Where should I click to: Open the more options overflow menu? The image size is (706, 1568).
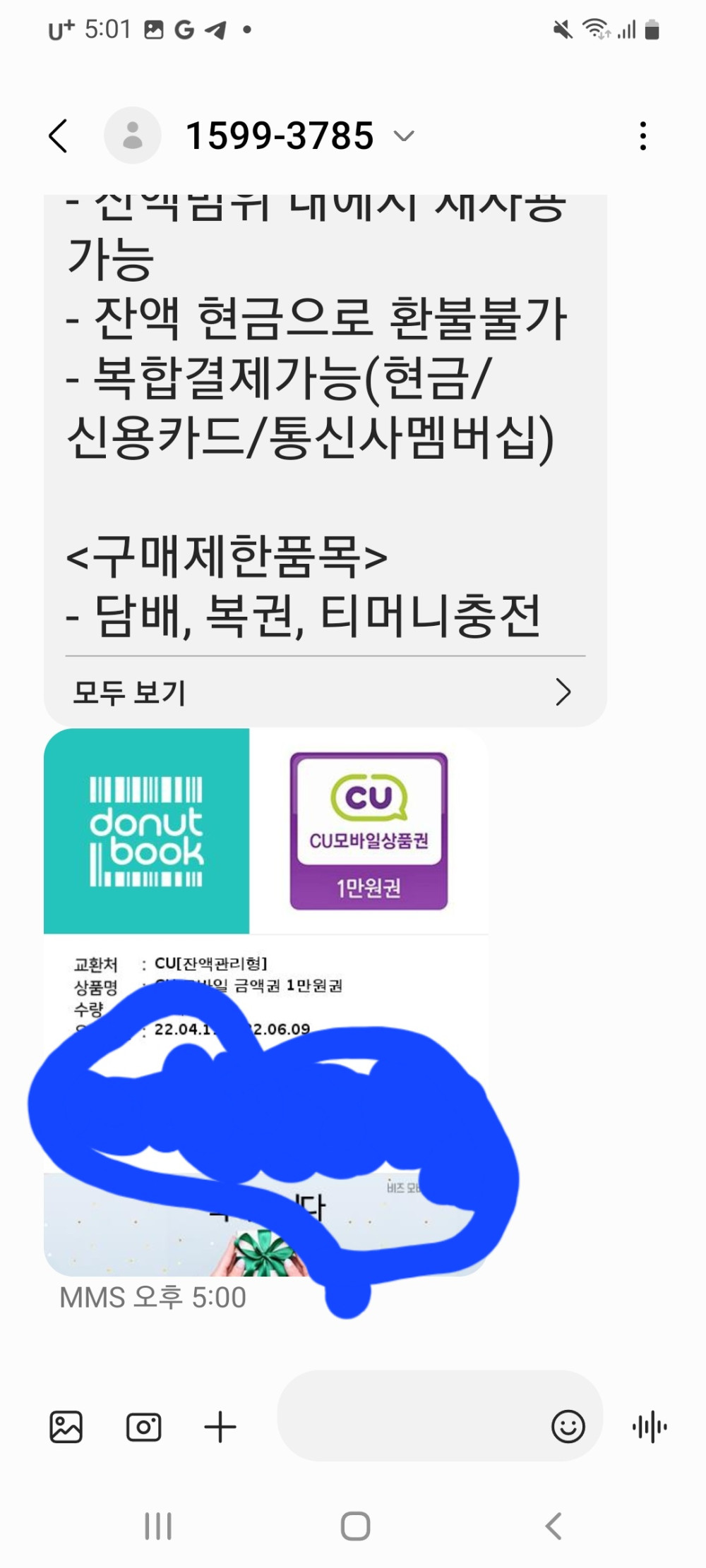point(642,135)
